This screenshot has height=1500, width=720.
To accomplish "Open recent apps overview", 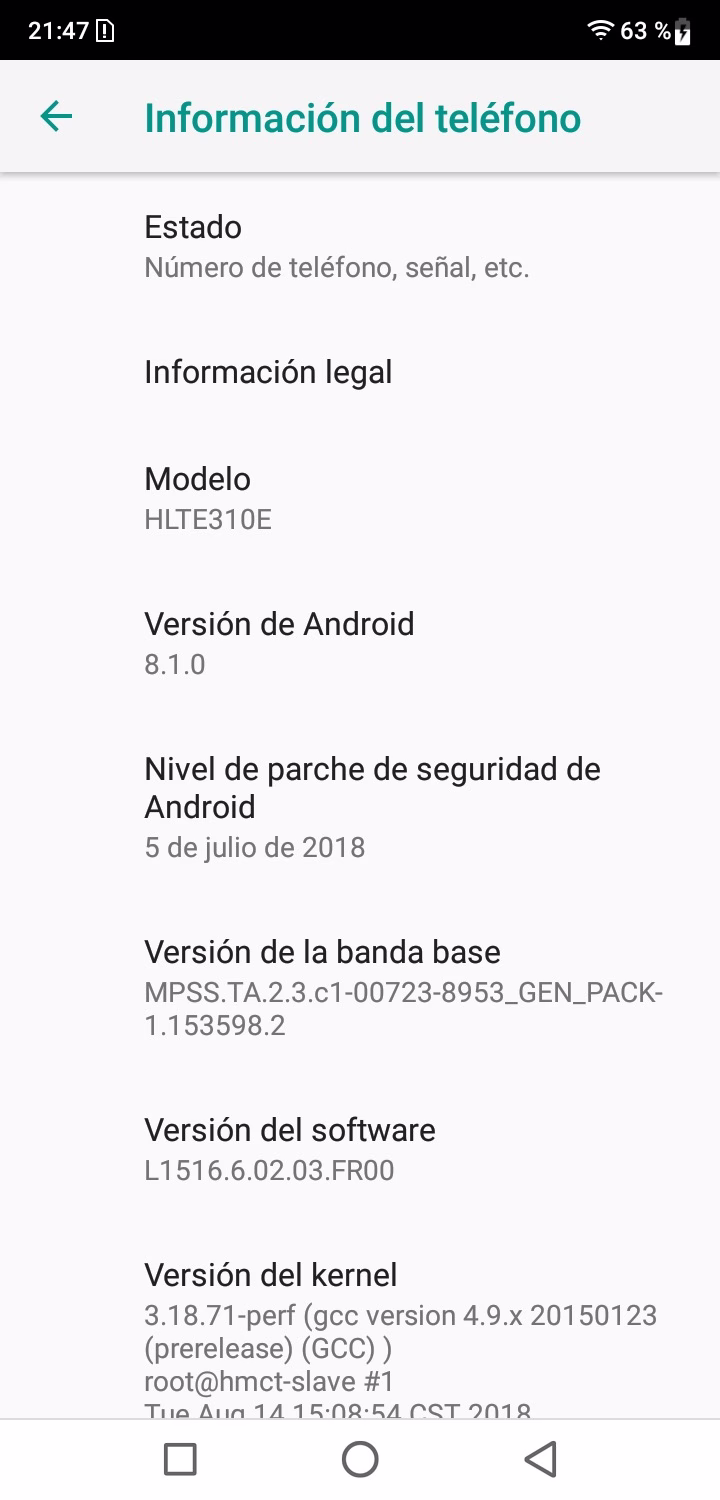I will click(180, 1459).
